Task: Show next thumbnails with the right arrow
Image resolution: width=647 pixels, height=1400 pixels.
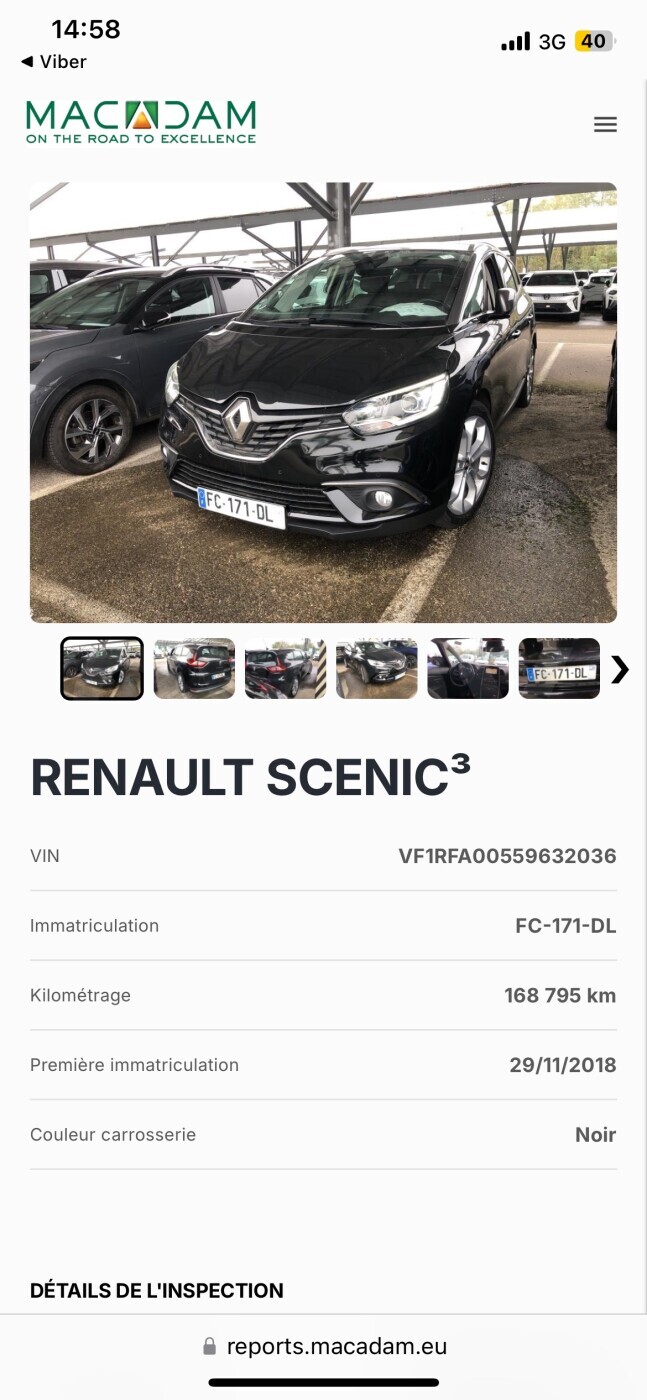Action: [620, 669]
